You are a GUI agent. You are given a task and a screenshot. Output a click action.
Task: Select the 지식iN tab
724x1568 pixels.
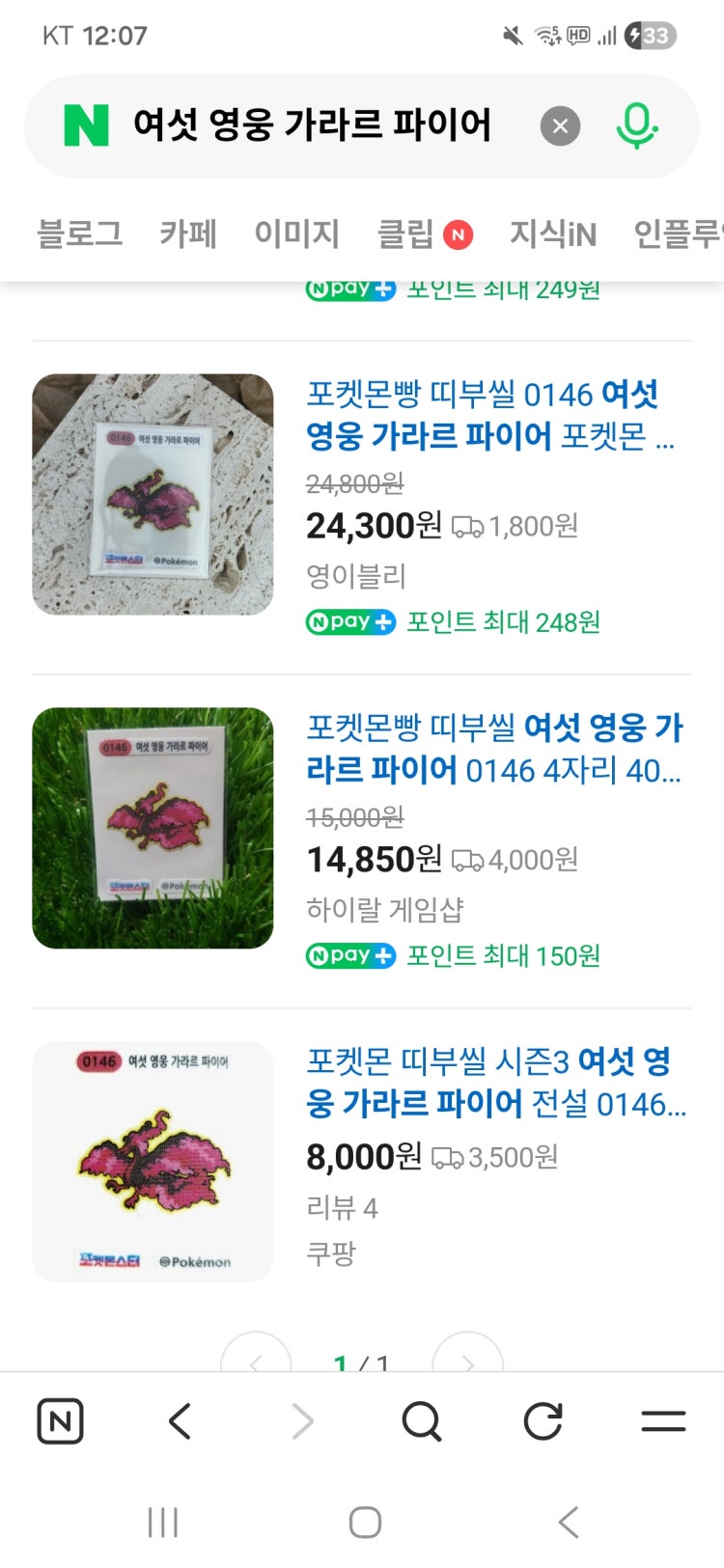(553, 234)
